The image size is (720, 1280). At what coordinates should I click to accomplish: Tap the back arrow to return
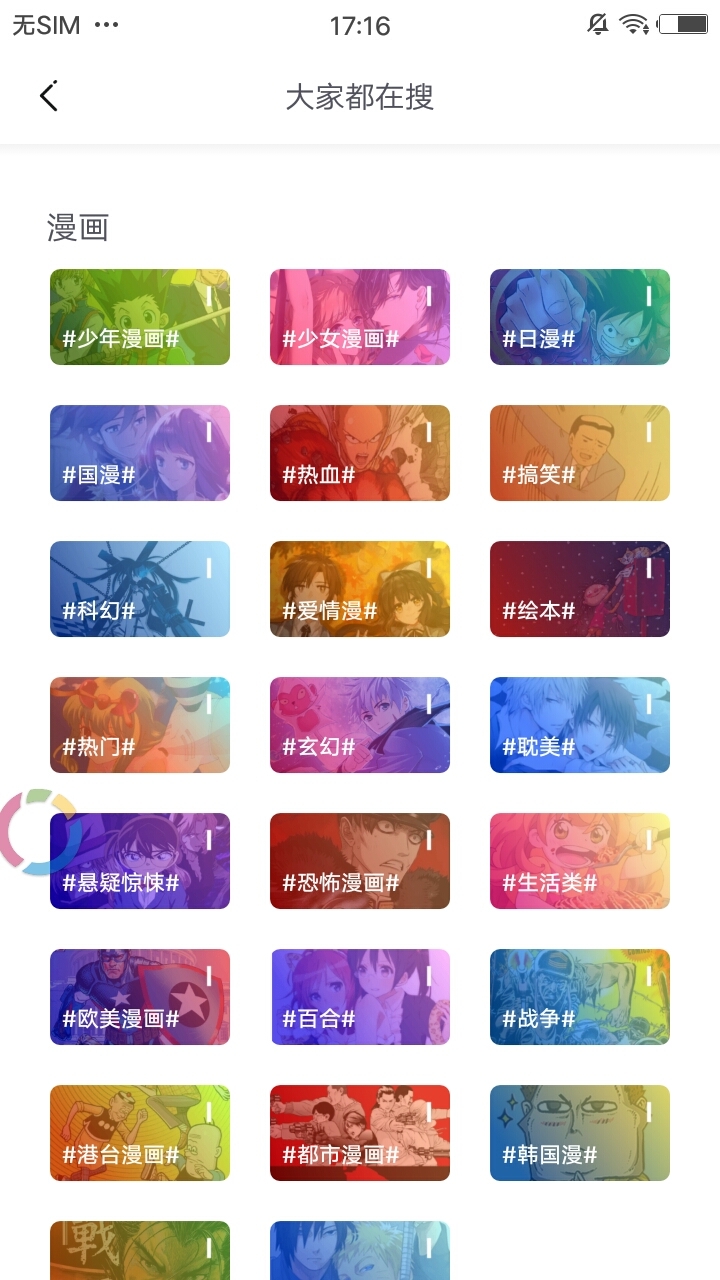(47, 95)
